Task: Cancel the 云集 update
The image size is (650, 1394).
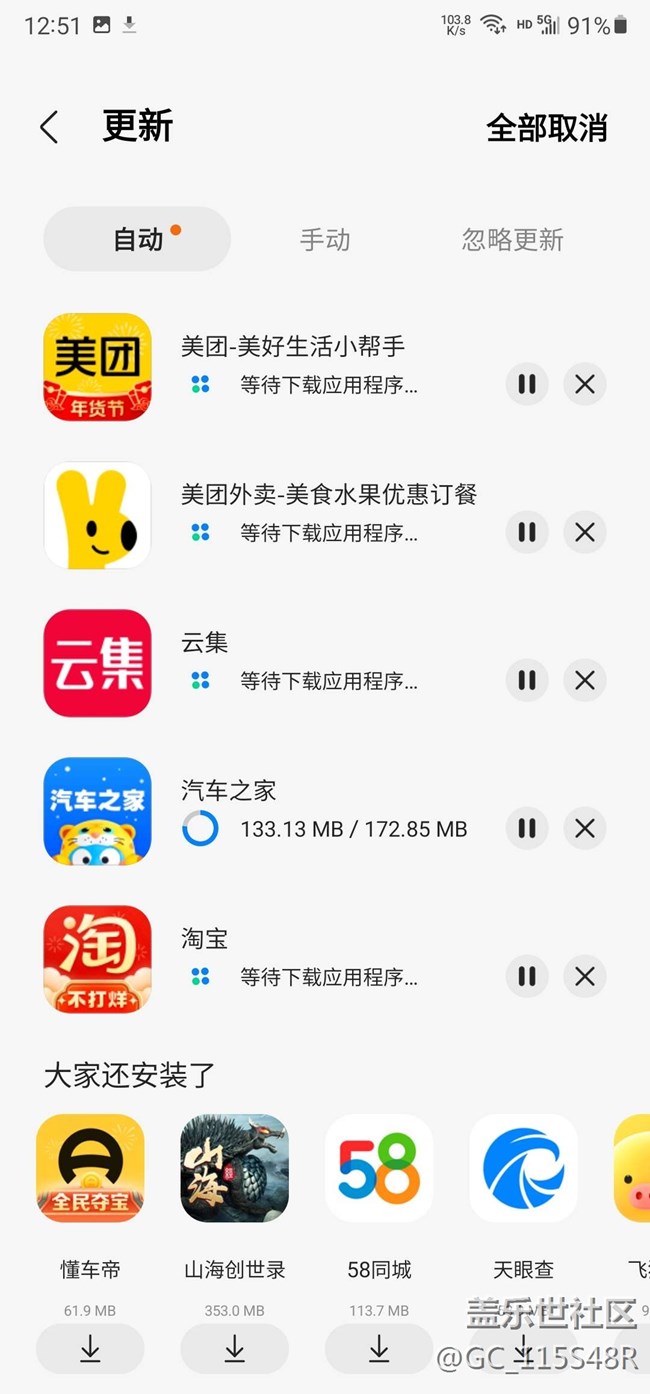Action: click(585, 680)
